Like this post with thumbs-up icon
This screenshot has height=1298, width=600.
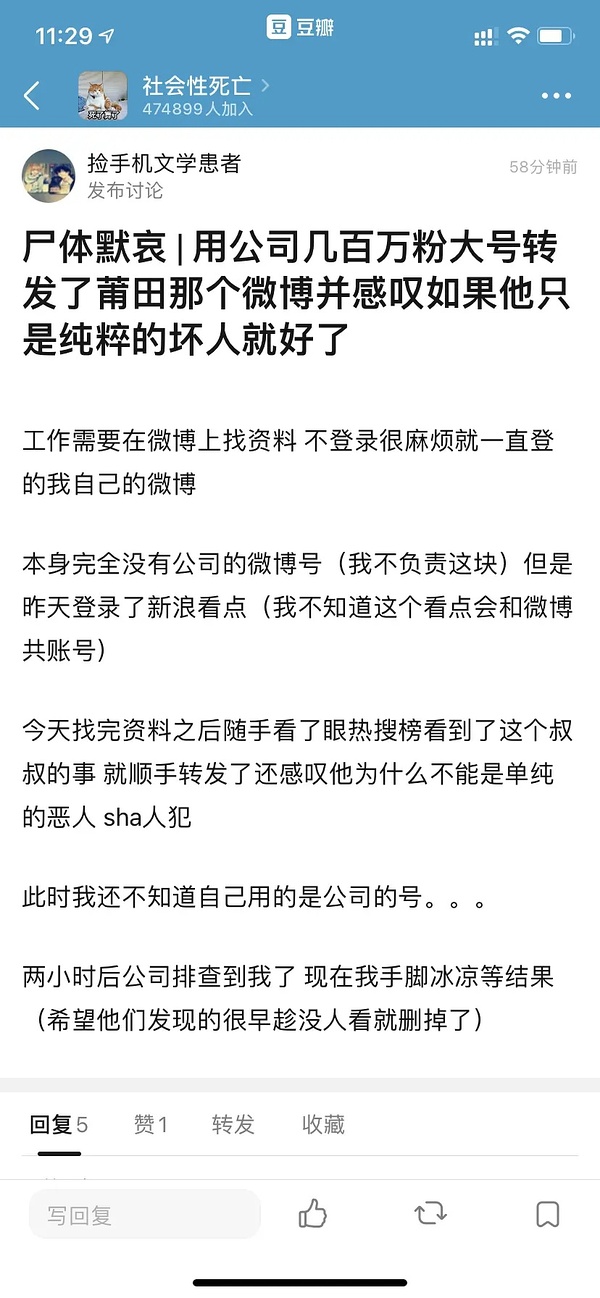pos(313,1214)
